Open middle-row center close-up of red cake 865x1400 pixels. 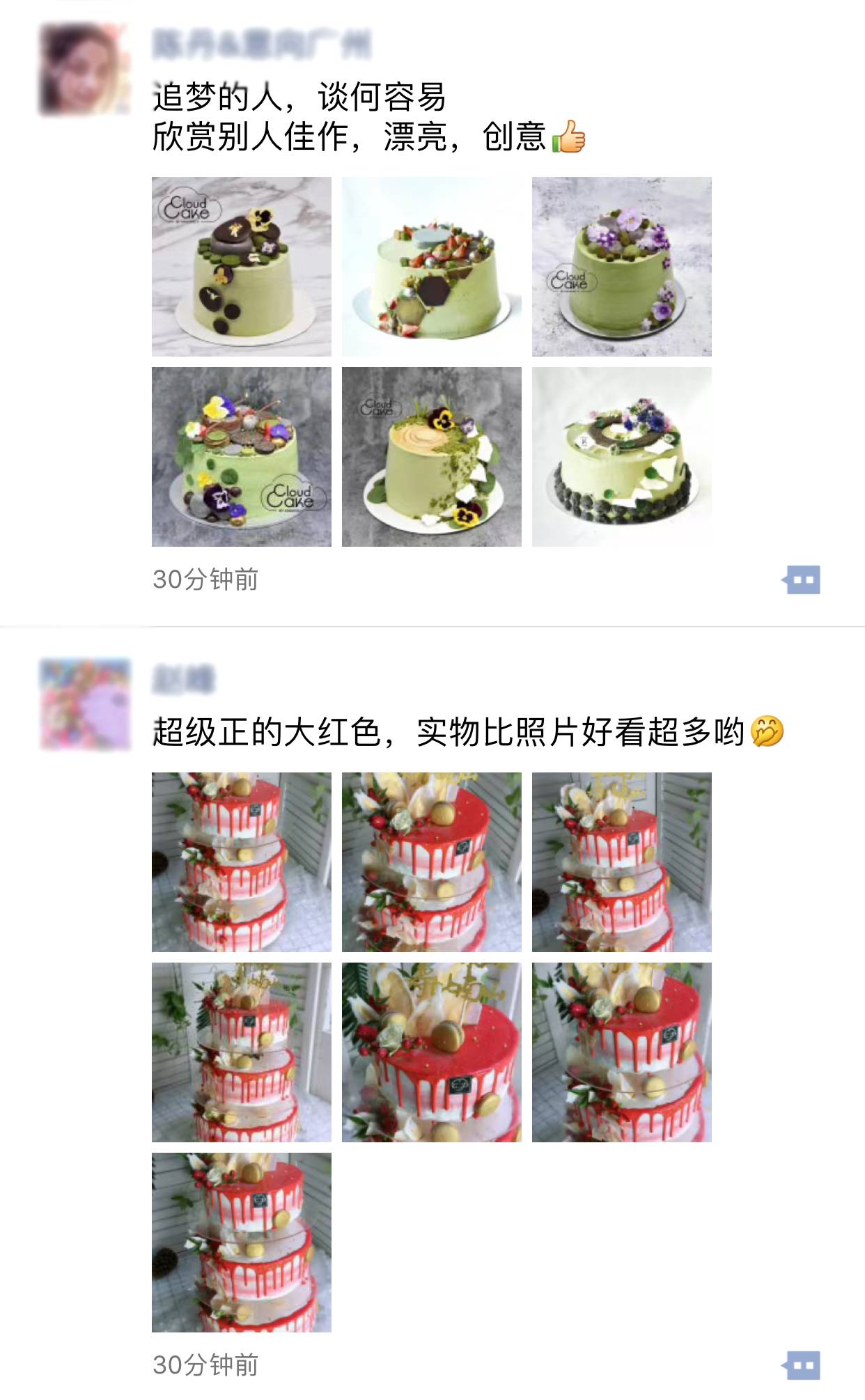(431, 1052)
